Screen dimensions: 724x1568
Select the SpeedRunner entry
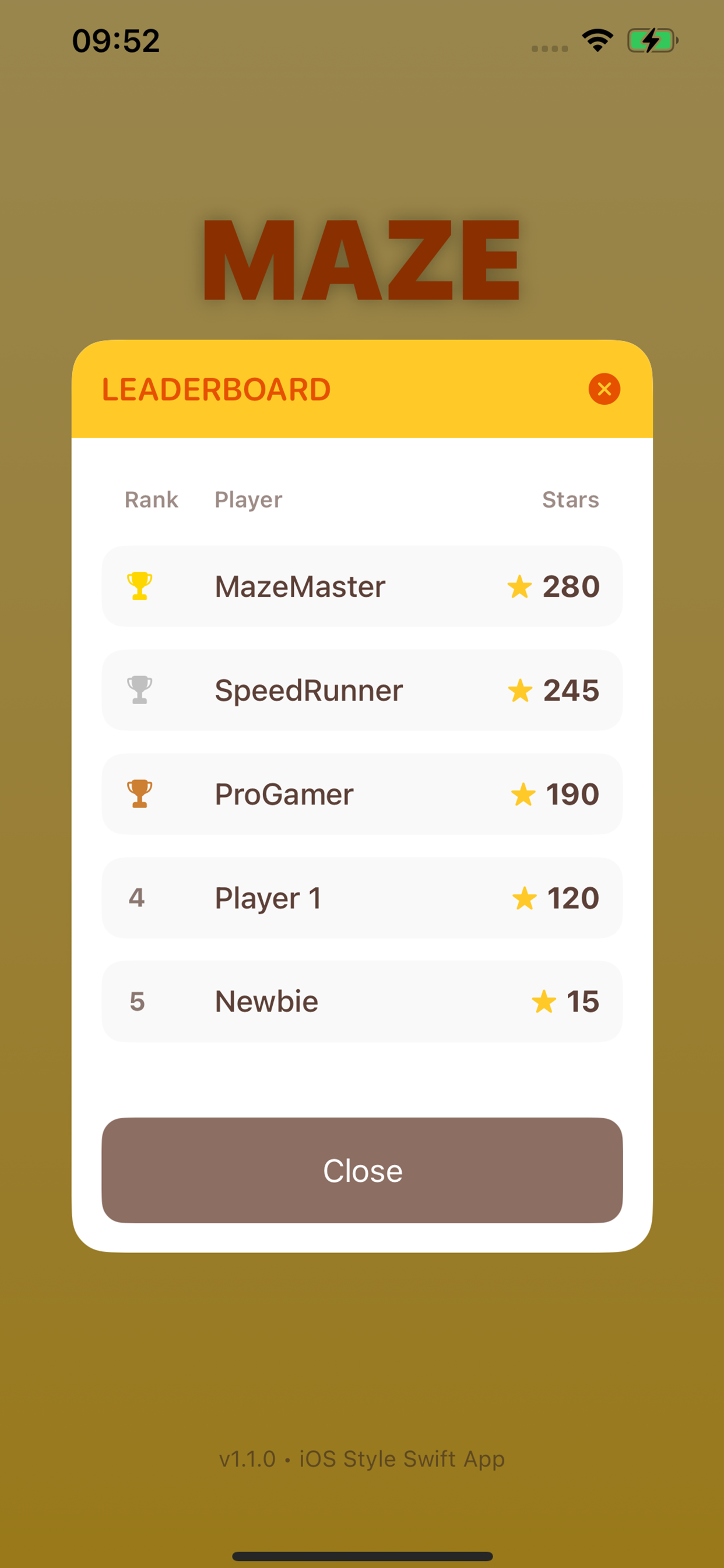362,689
